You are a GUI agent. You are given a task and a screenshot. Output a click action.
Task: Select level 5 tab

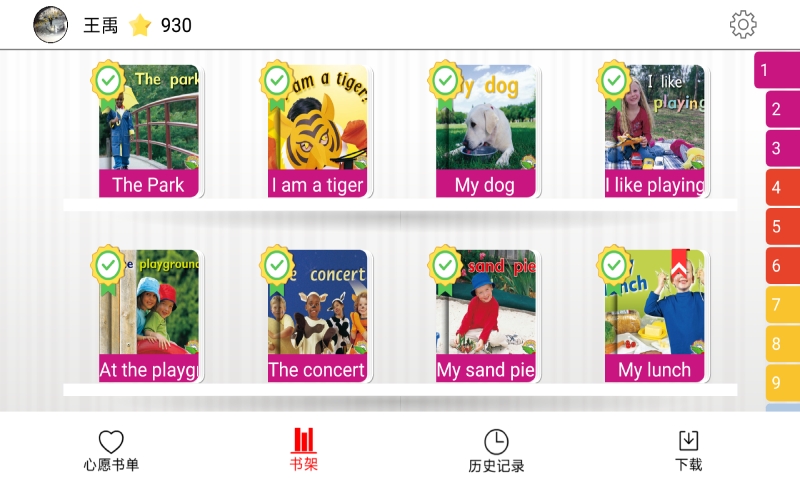coord(782,226)
